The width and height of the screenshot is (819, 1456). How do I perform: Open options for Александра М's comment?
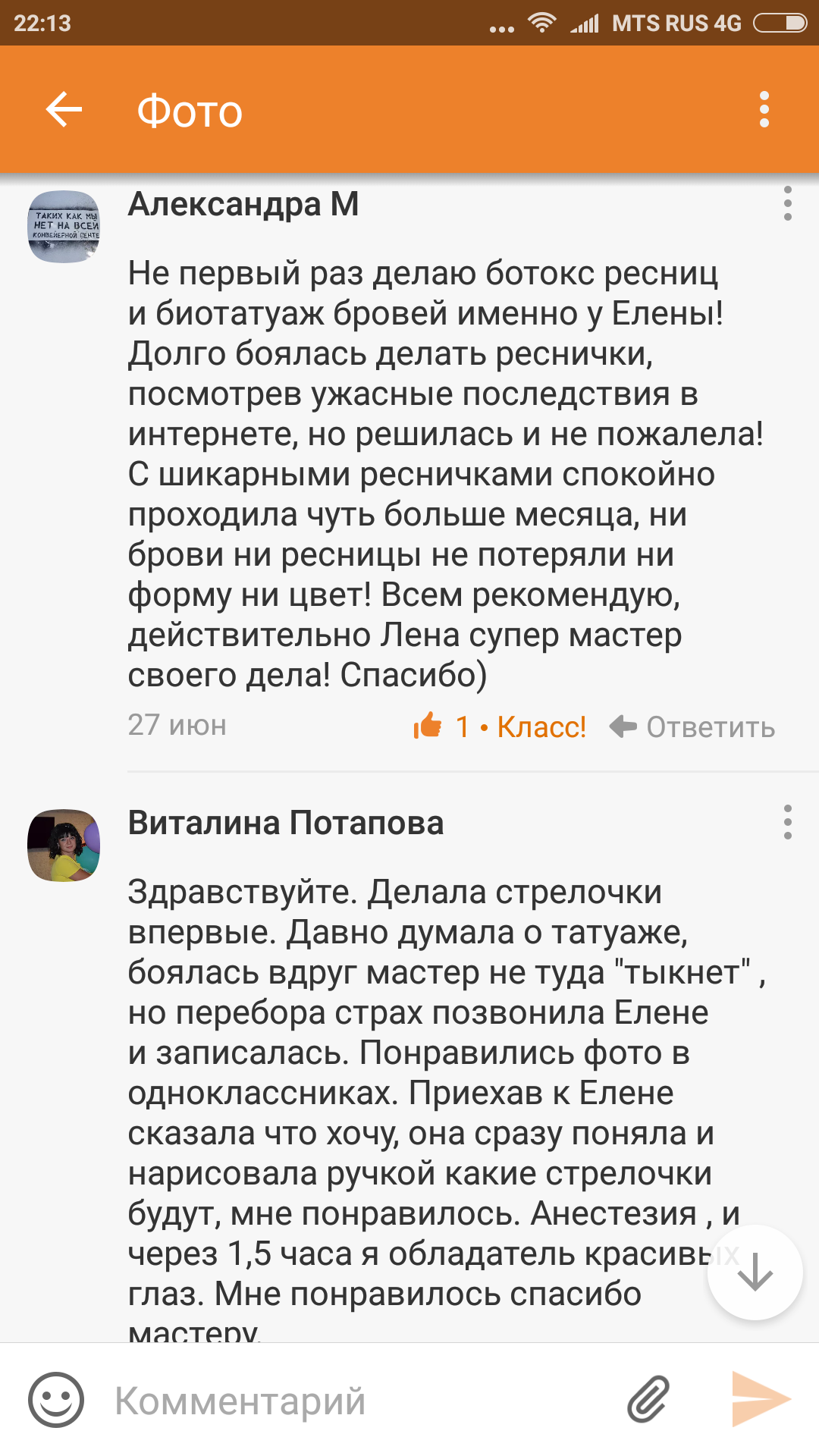[787, 204]
